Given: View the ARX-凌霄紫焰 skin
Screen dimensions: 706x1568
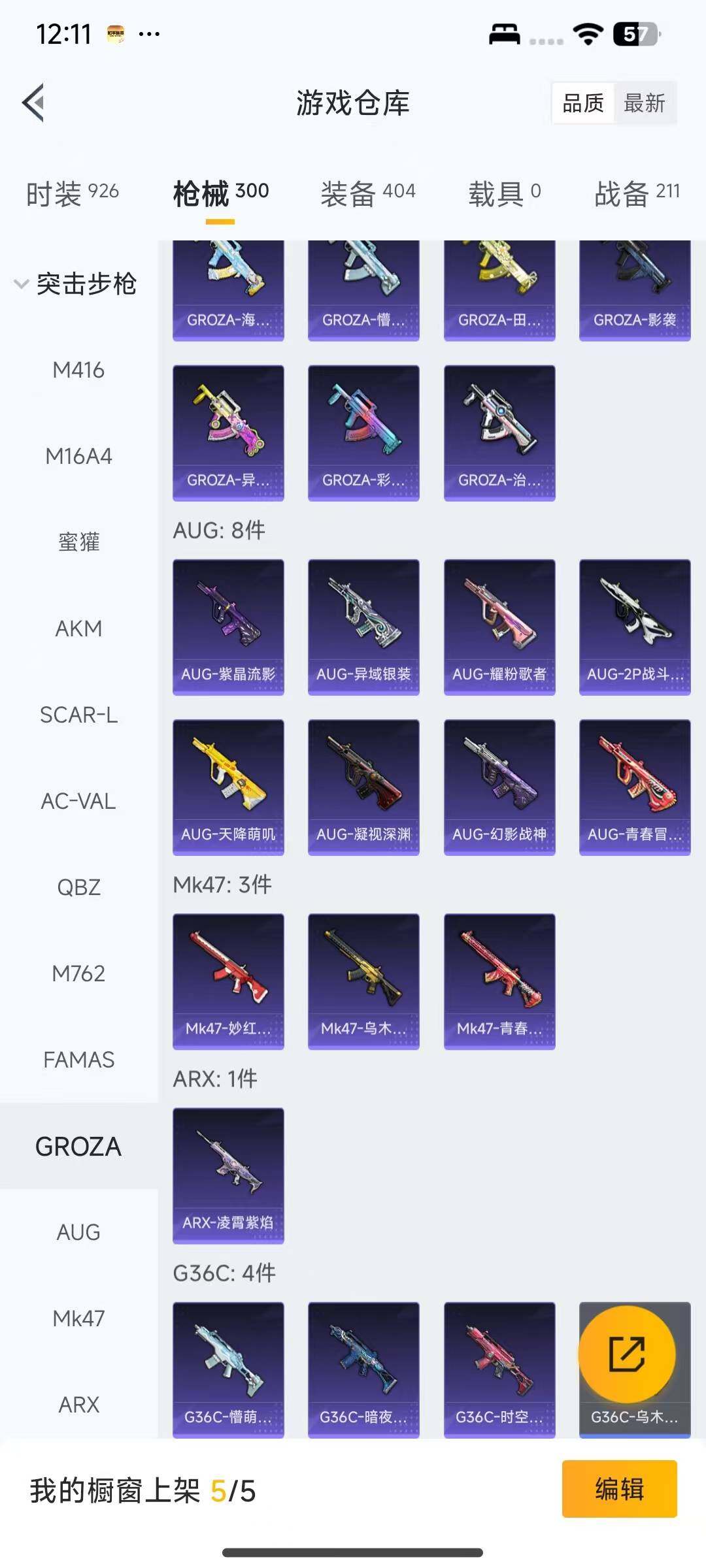Looking at the screenshot, I should 228,1175.
